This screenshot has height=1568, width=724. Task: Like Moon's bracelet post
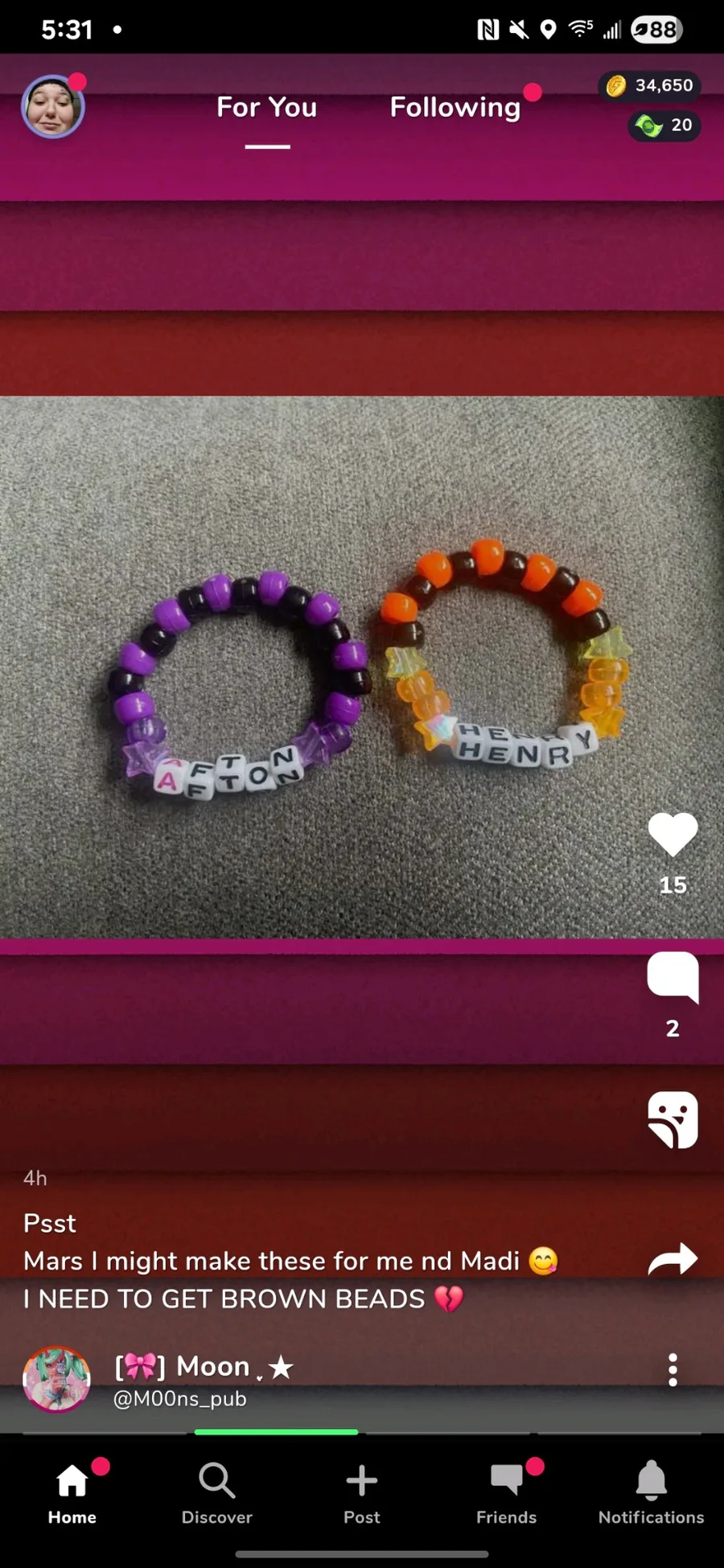673,834
